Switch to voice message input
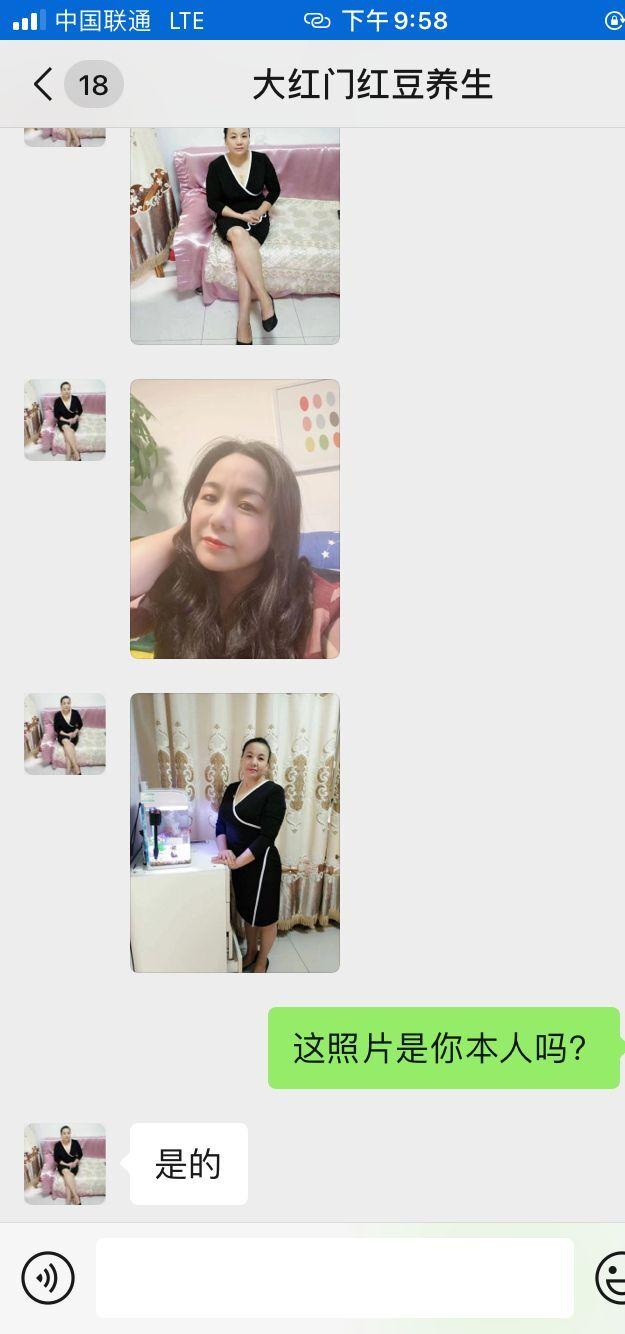 click(48, 1277)
